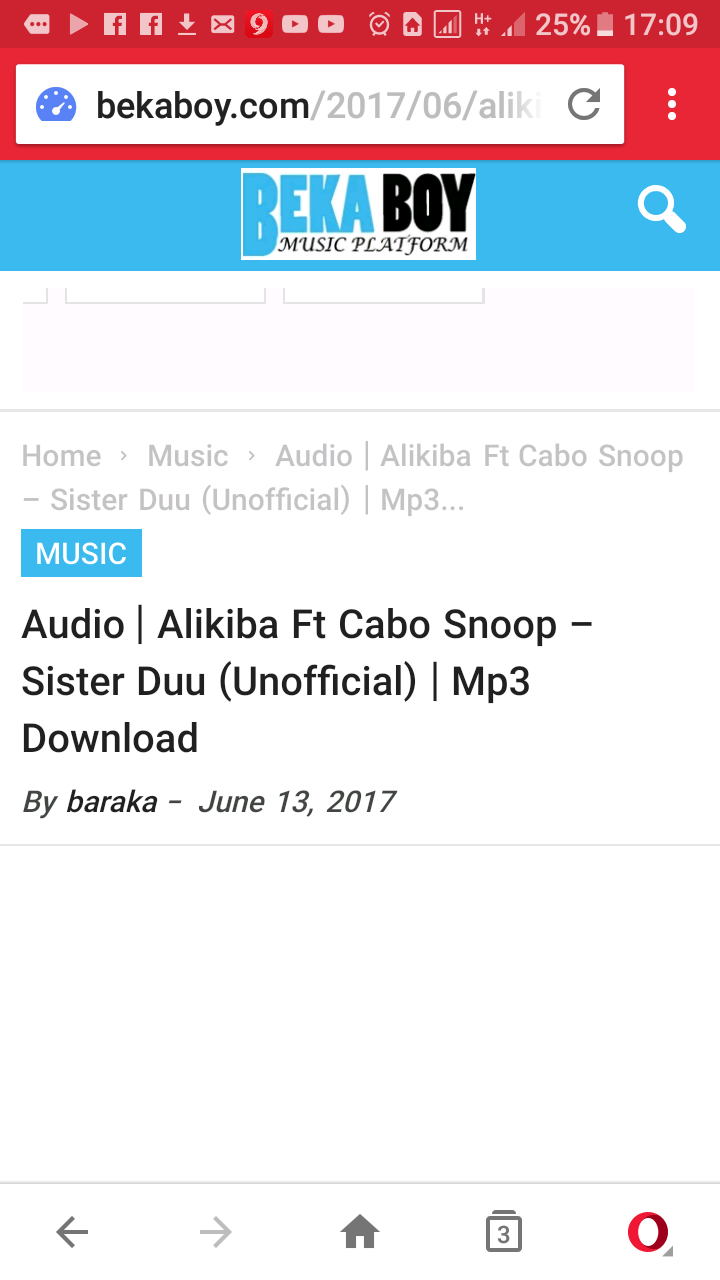Open the browser home page

(x=360, y=1233)
